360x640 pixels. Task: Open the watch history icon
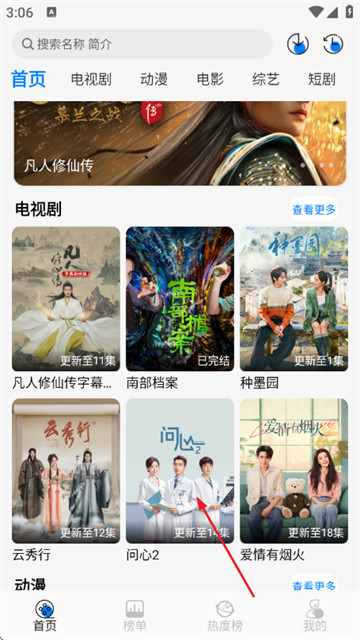[333, 44]
